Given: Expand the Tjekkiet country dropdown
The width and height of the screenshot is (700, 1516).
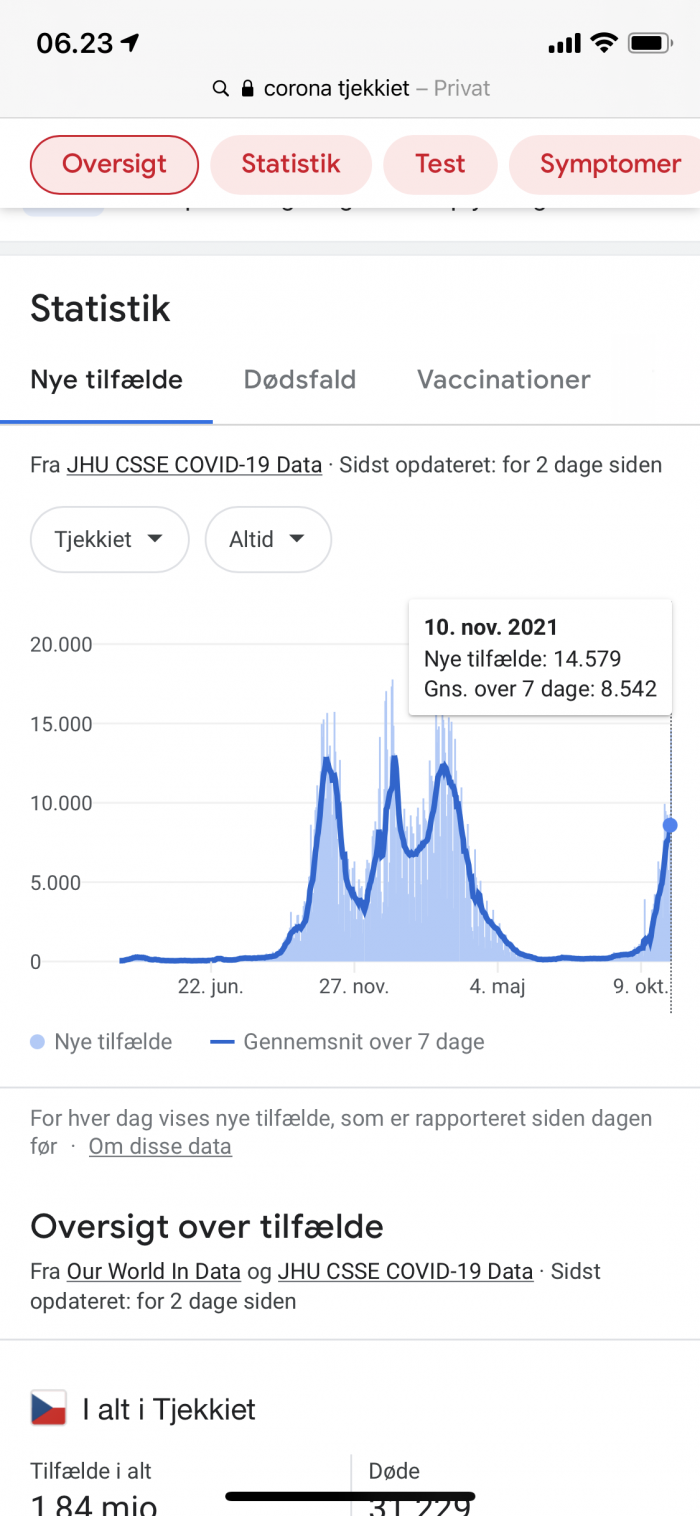Looking at the screenshot, I should click(x=109, y=540).
